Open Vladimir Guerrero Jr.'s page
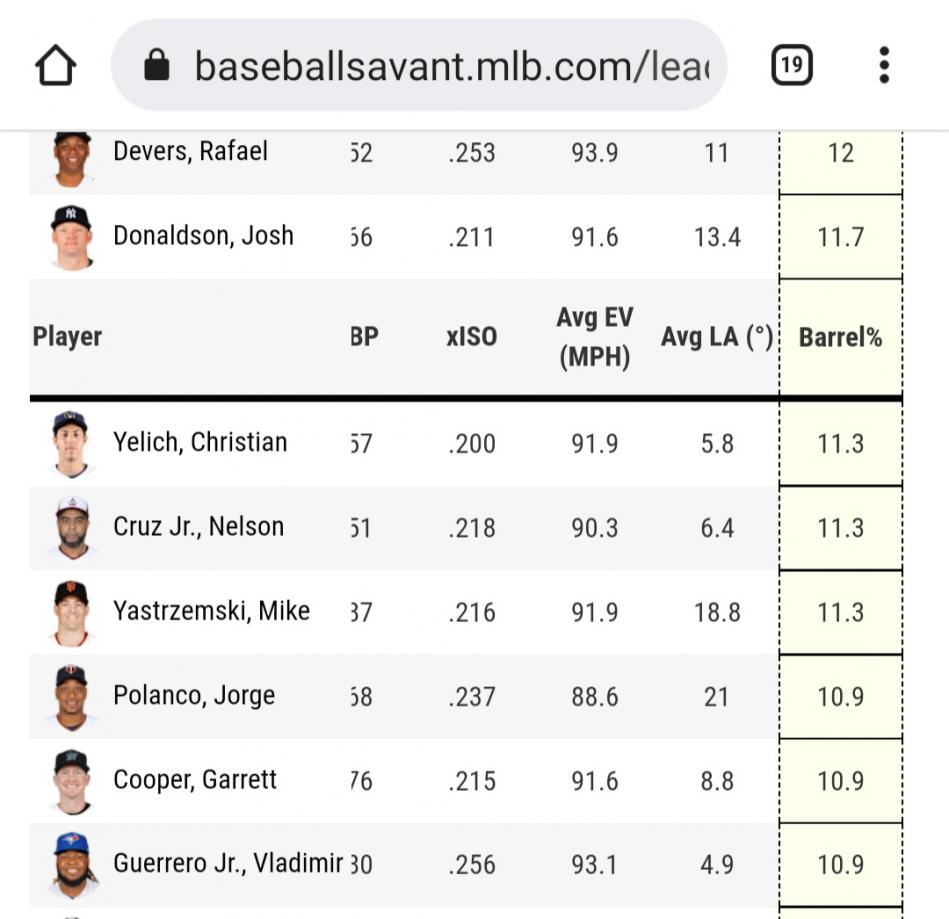The width and height of the screenshot is (949, 919). (x=228, y=864)
